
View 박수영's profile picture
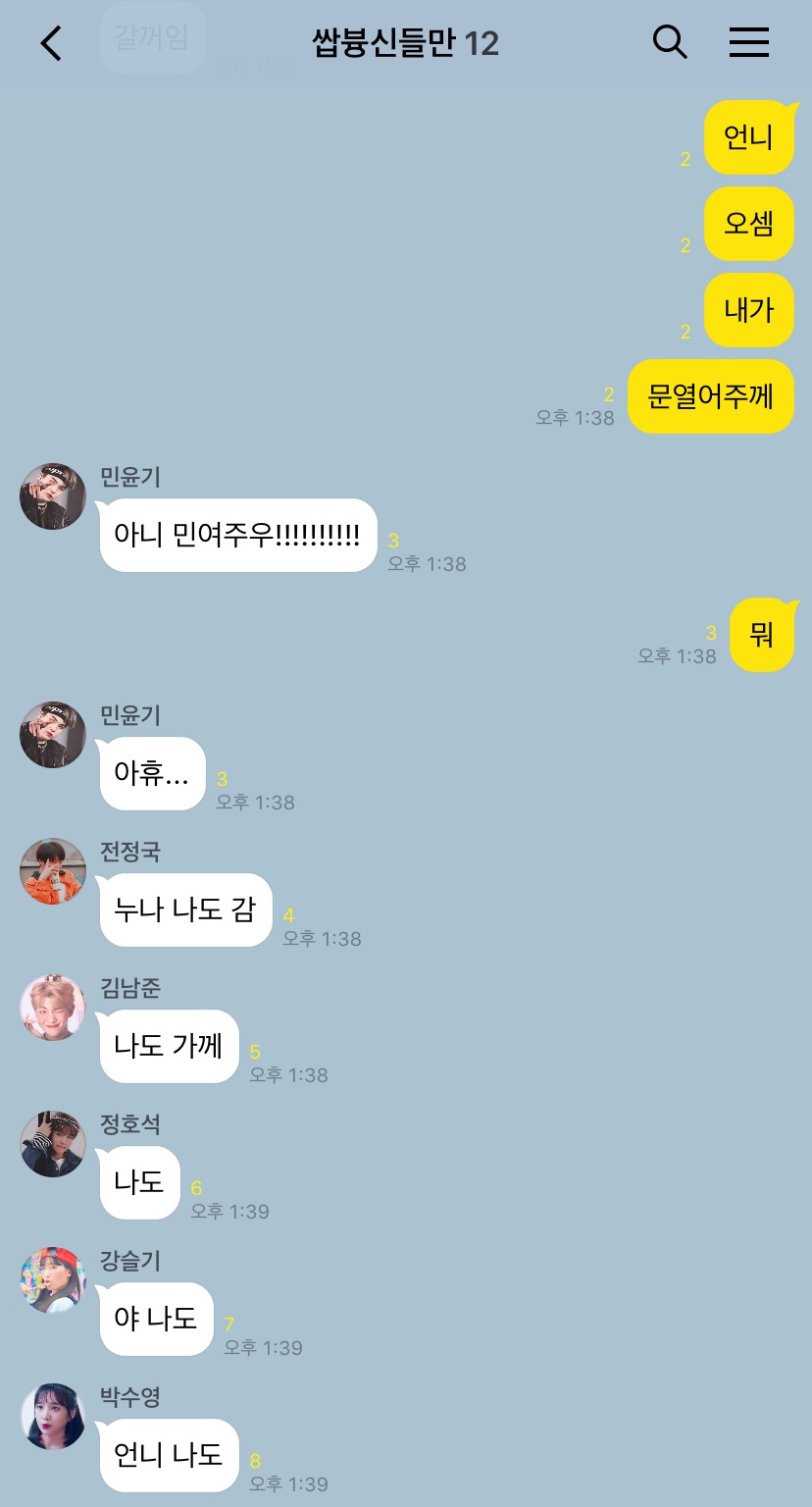pos(53,1417)
